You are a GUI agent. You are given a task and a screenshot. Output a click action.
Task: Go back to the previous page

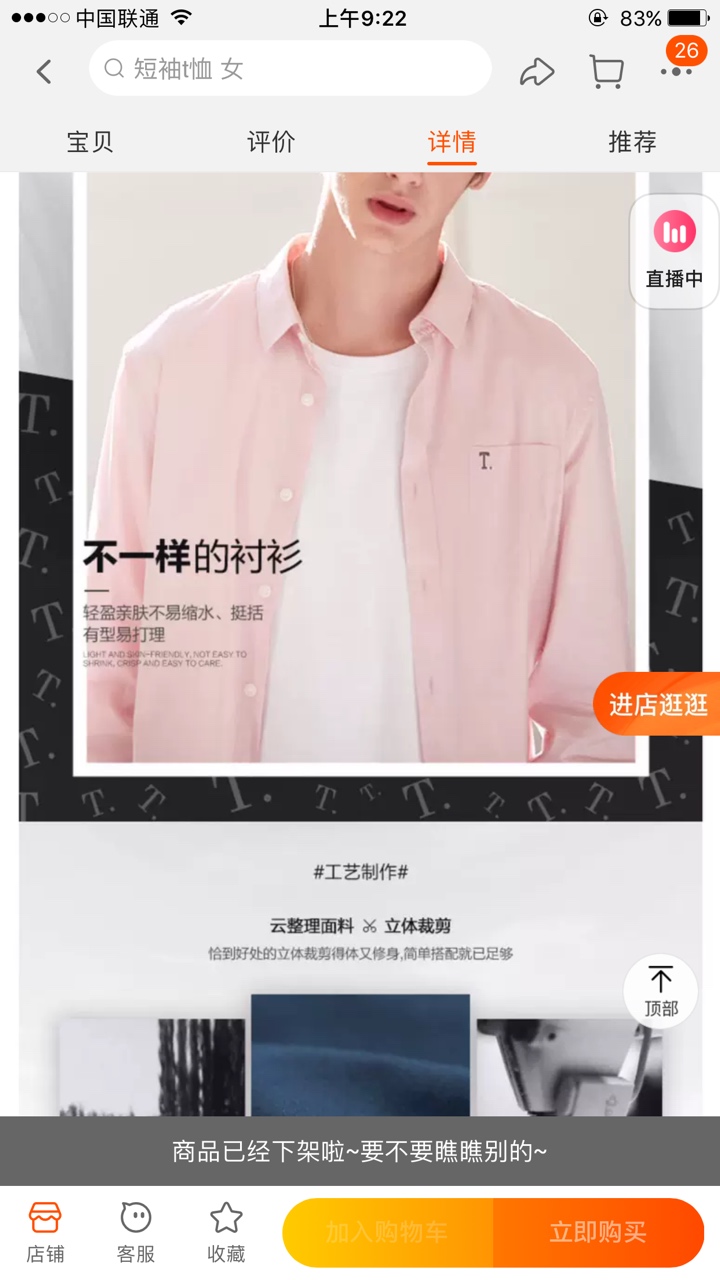[x=44, y=71]
